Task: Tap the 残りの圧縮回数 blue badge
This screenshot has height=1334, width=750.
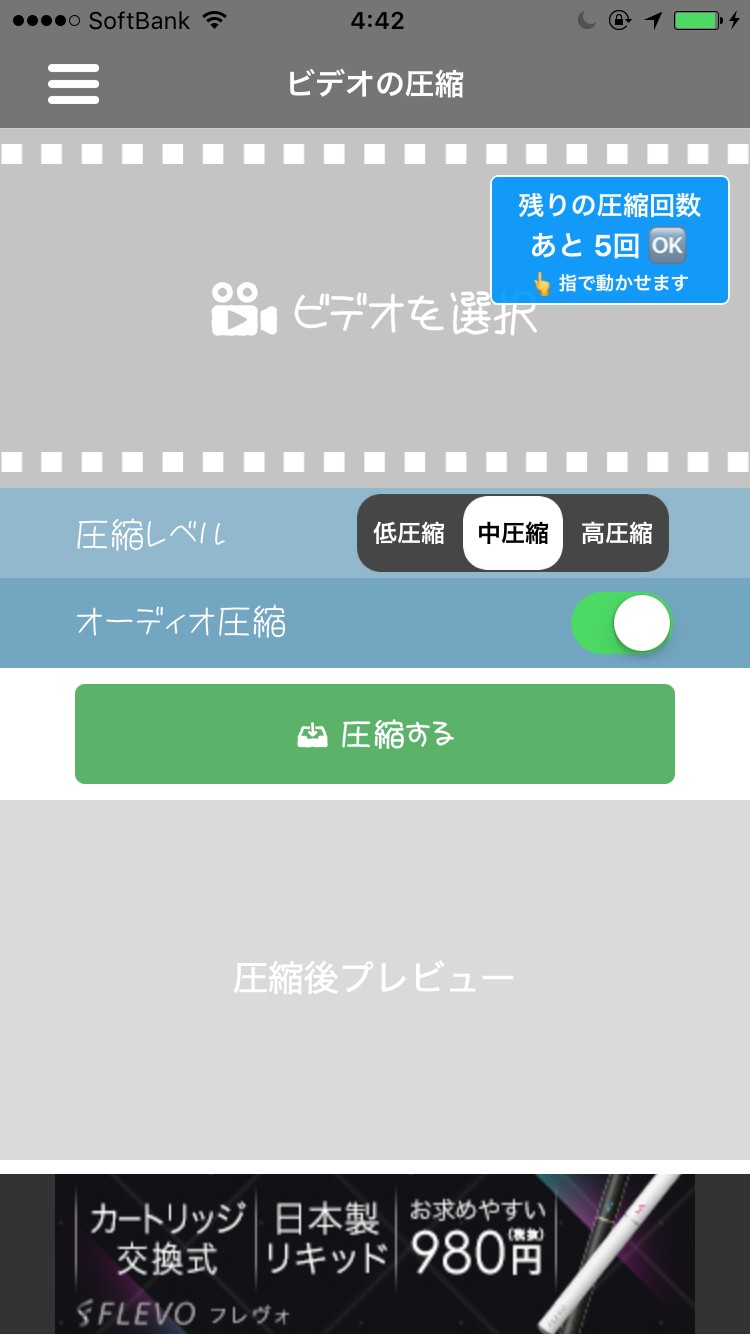Action: (609, 240)
